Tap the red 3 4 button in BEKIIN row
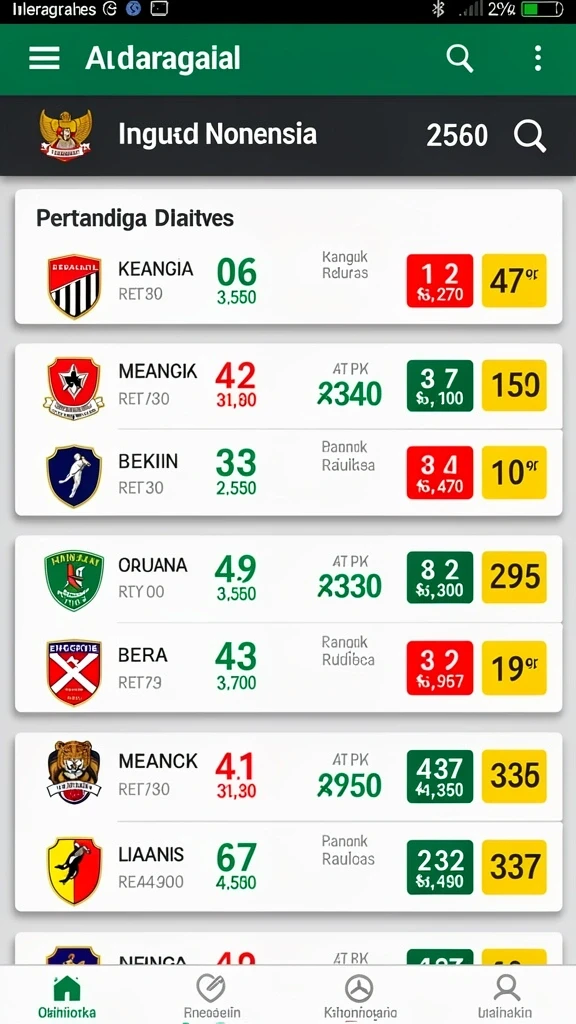 tap(440, 473)
